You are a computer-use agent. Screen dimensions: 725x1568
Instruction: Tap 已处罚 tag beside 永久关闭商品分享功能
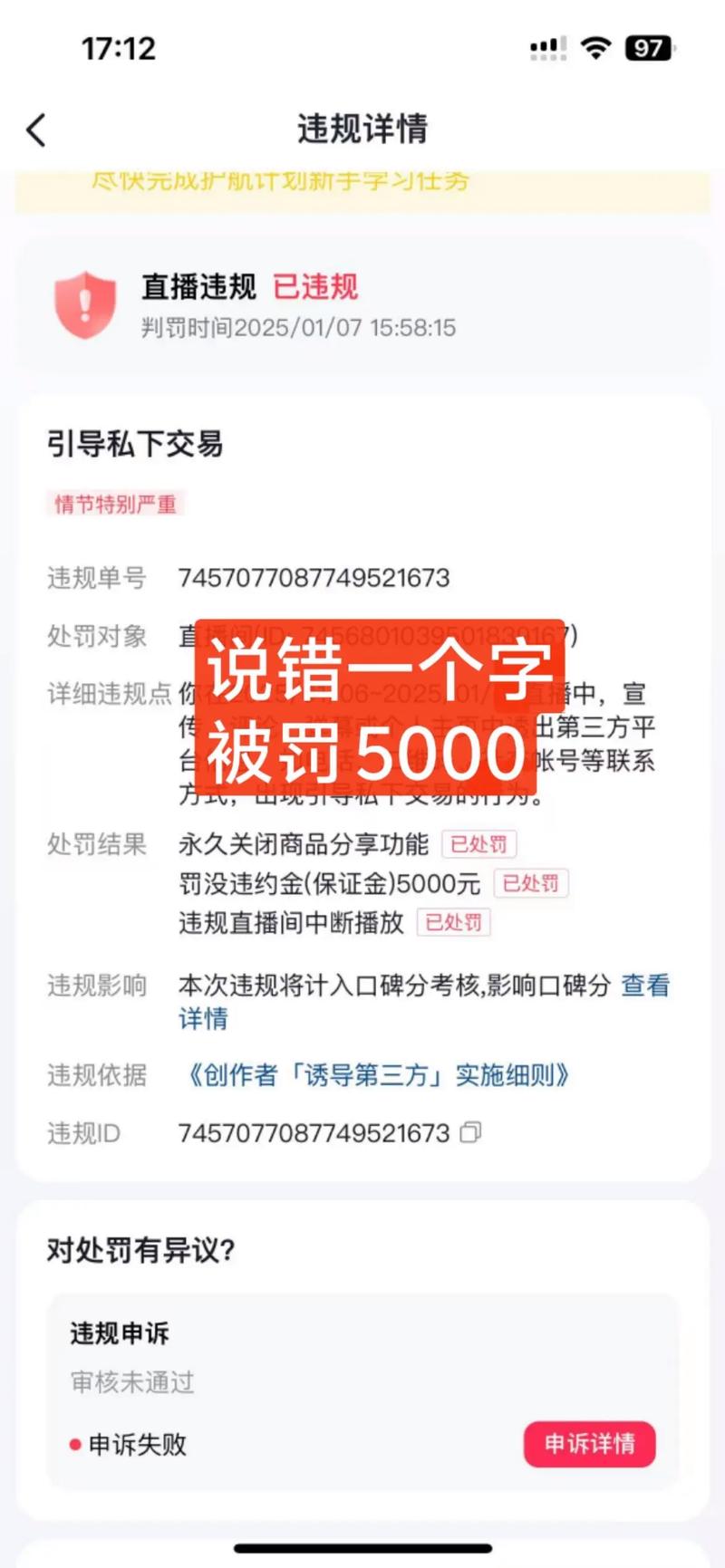(x=480, y=843)
